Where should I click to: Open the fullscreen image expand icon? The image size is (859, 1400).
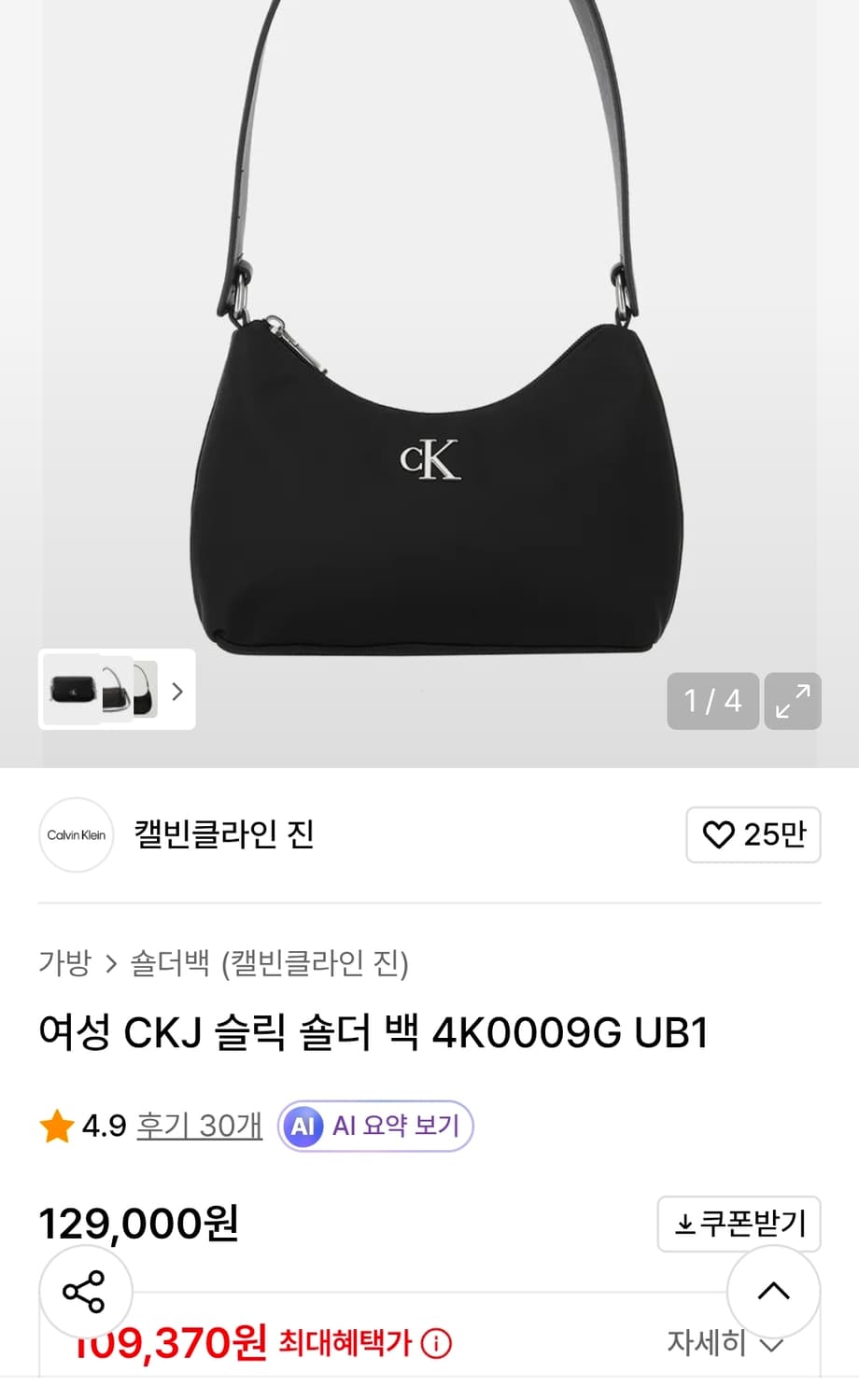click(792, 702)
